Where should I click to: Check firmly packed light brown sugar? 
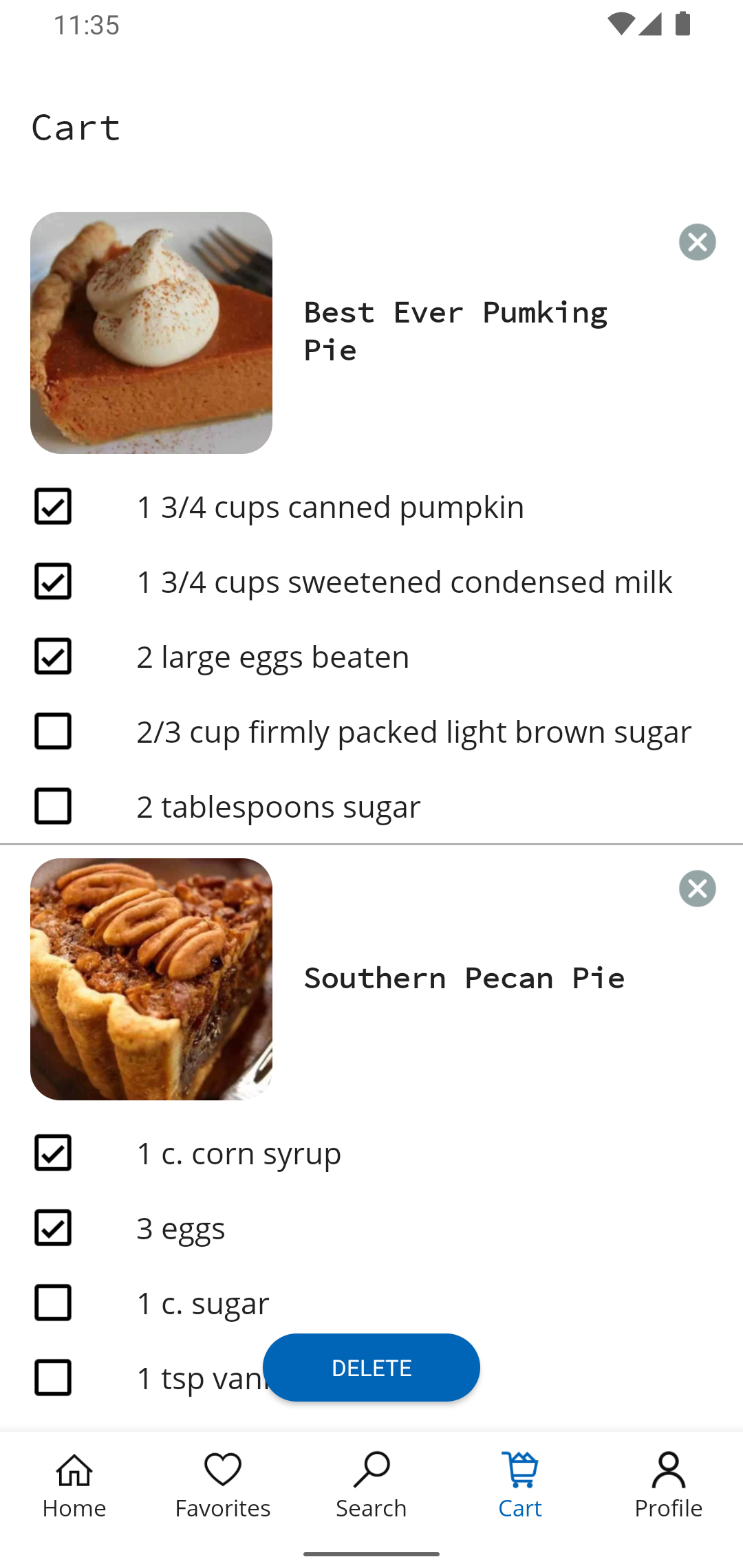[x=53, y=731]
